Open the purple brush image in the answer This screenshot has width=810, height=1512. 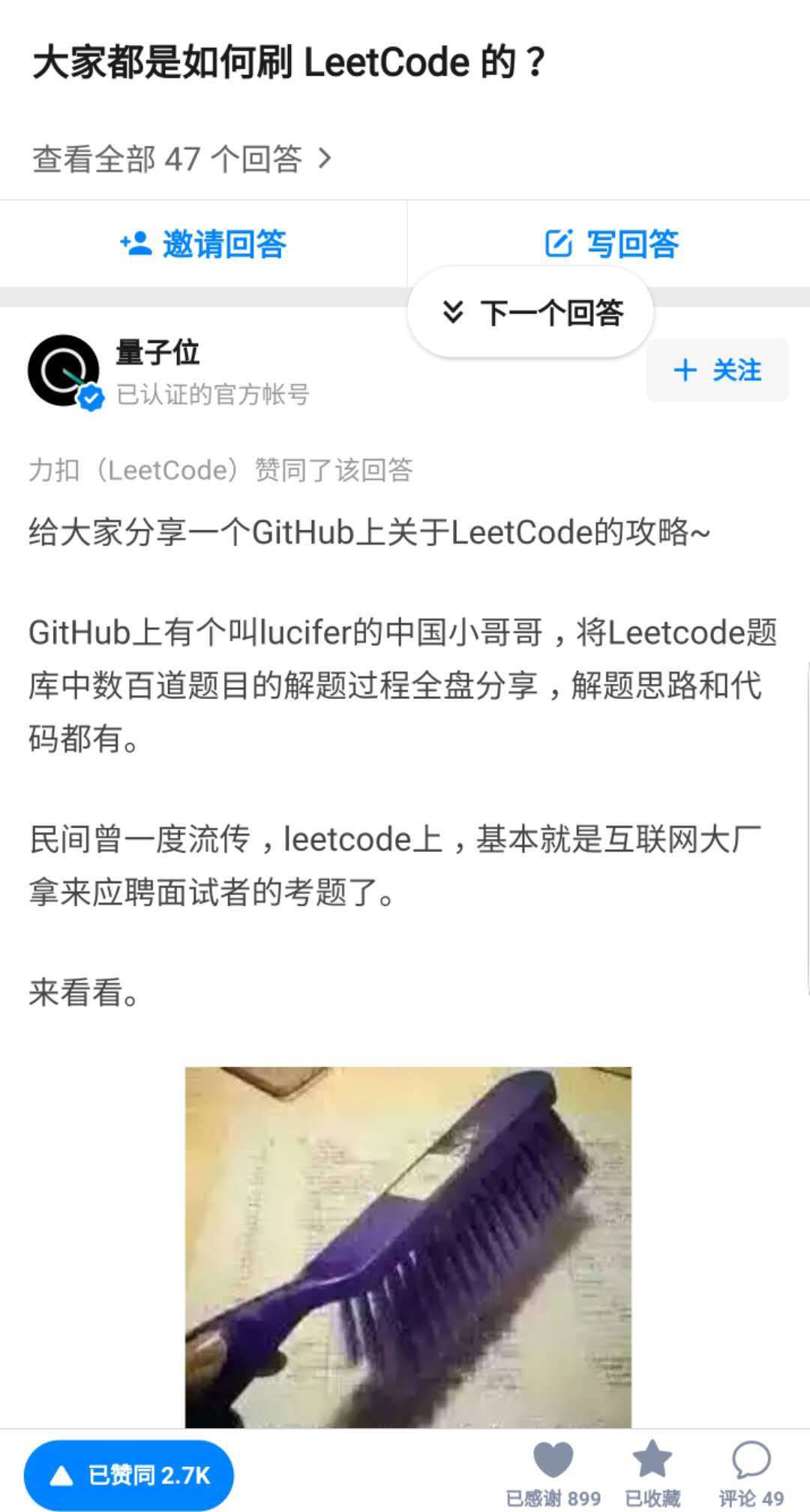[408, 1246]
